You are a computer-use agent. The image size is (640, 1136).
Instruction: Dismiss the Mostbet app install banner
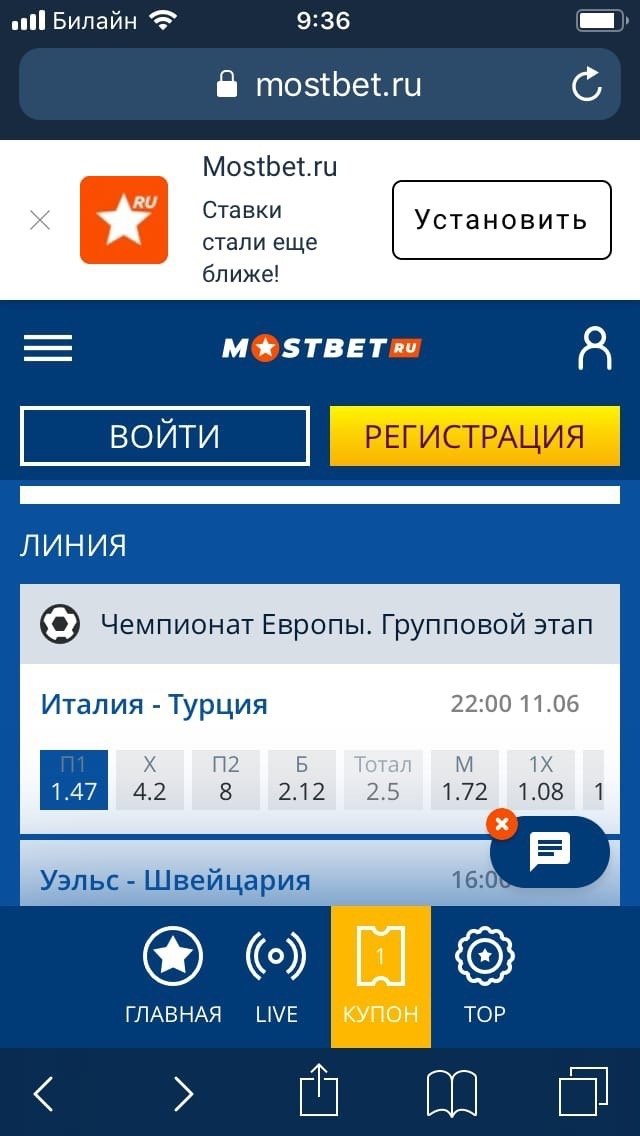40,220
